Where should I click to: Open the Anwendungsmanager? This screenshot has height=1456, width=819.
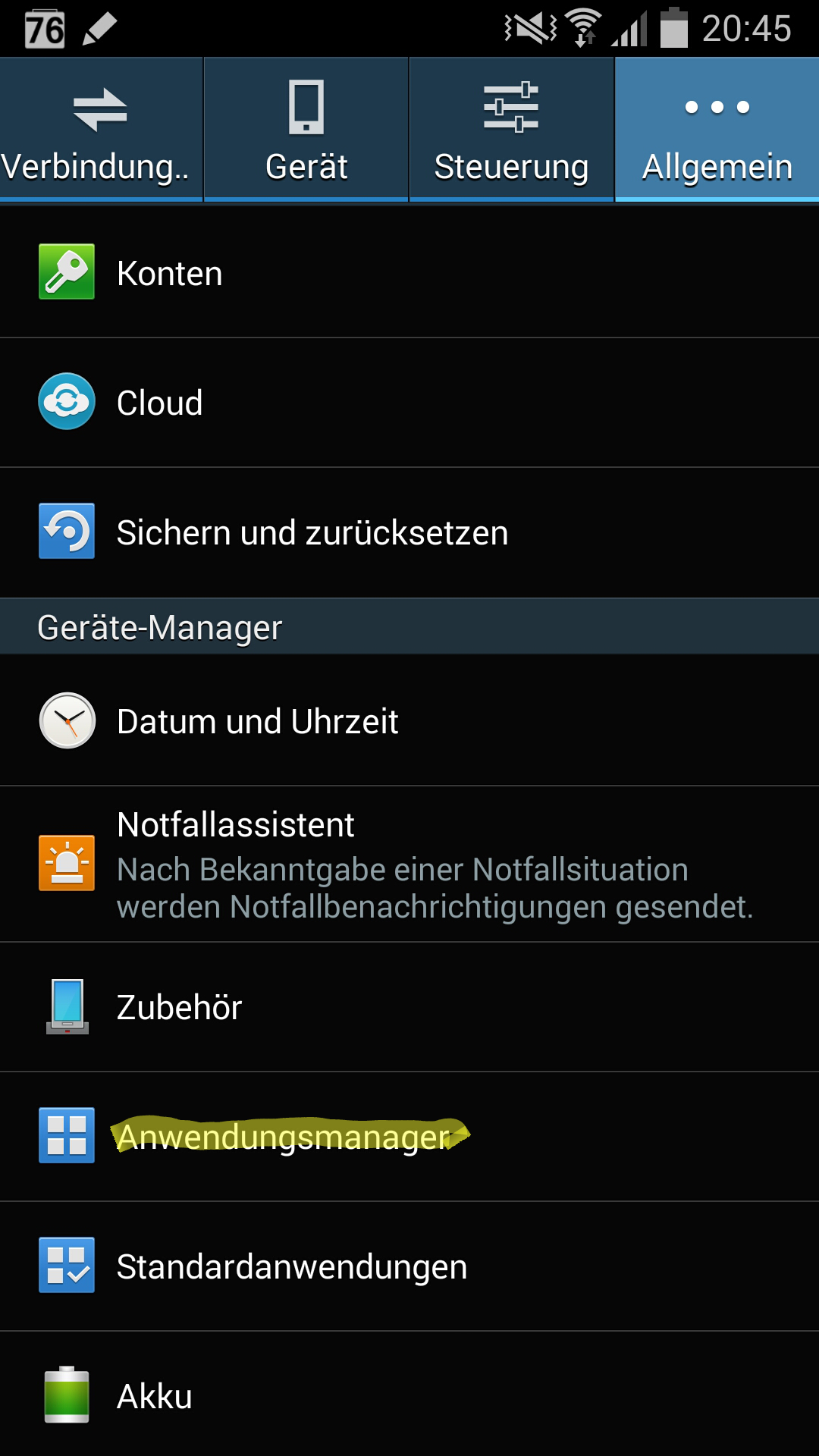point(409,1137)
